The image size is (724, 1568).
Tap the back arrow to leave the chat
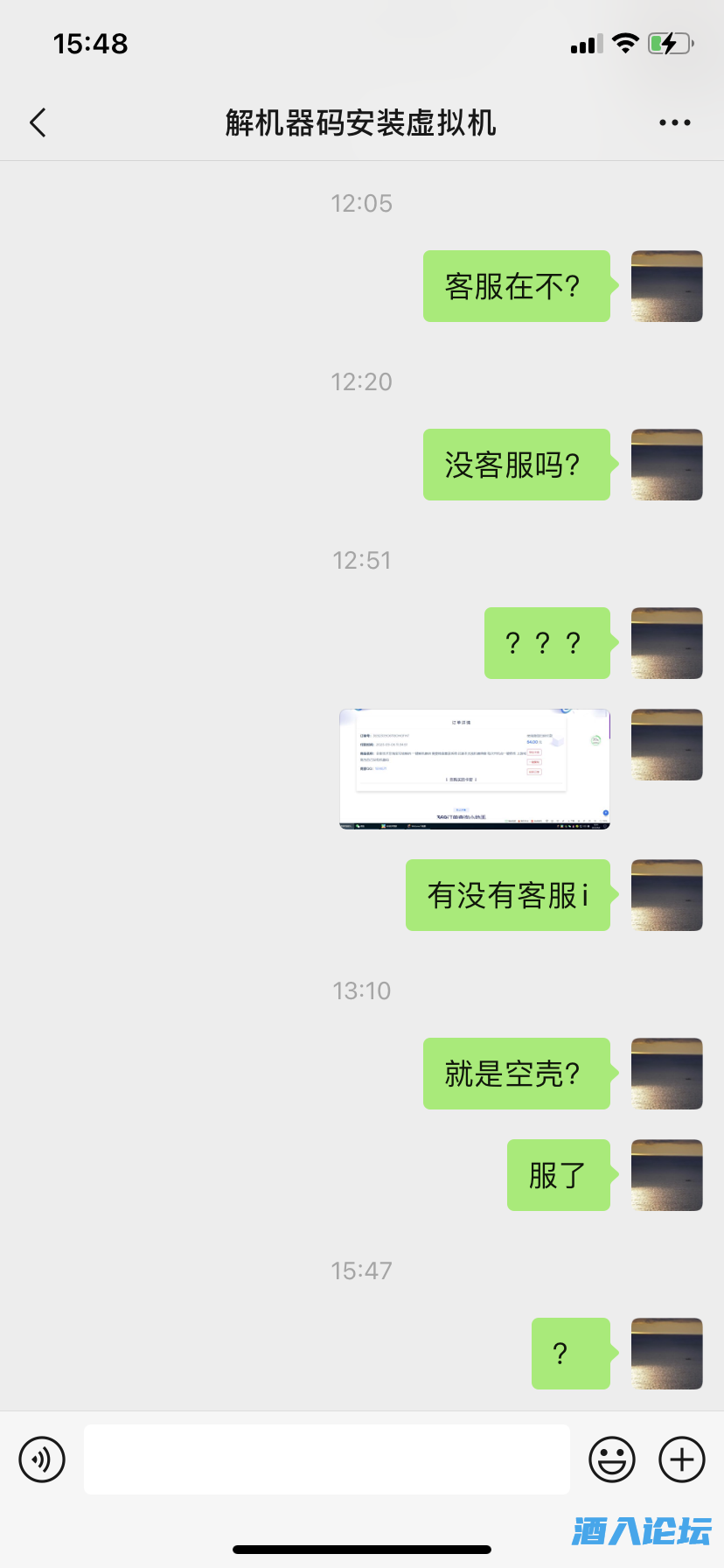38,122
